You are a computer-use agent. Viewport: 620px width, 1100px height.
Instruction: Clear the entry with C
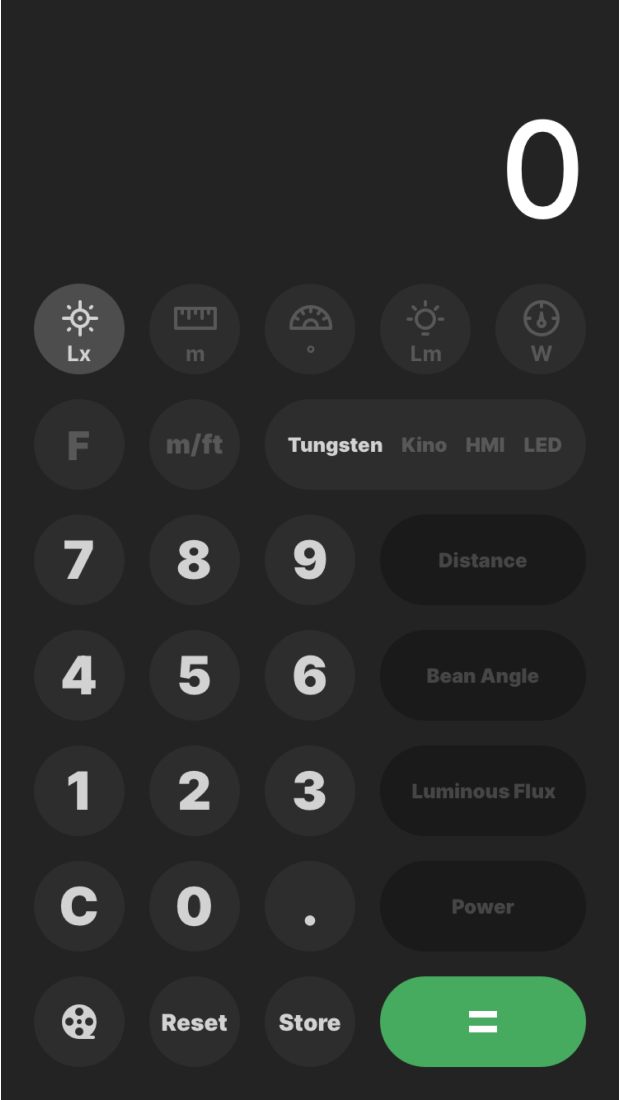pyautogui.click(x=79, y=907)
